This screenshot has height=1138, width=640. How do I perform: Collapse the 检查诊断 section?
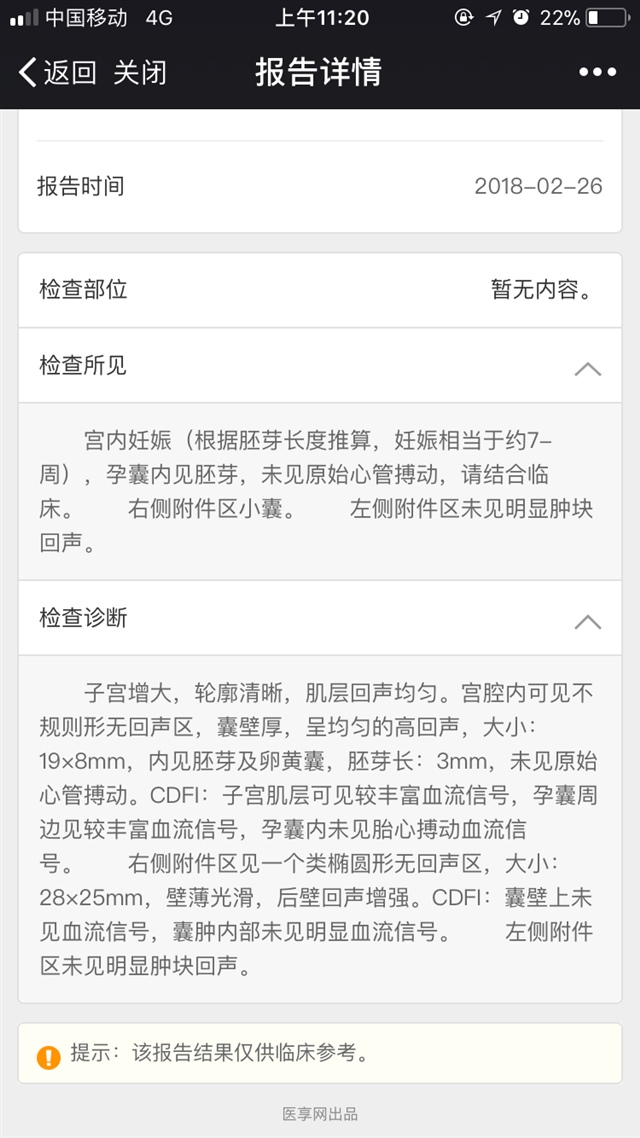point(587,620)
